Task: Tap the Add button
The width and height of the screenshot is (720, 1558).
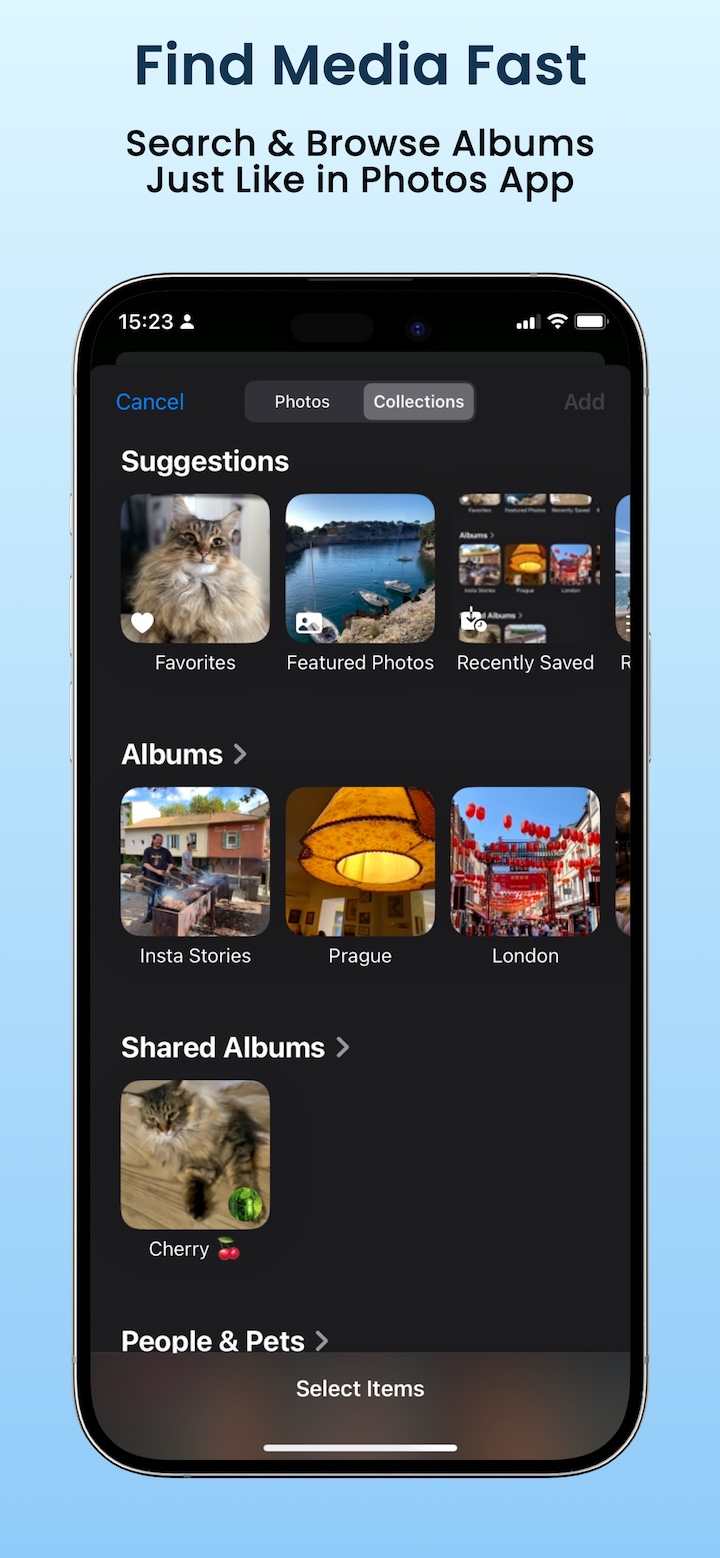Action: coord(584,401)
